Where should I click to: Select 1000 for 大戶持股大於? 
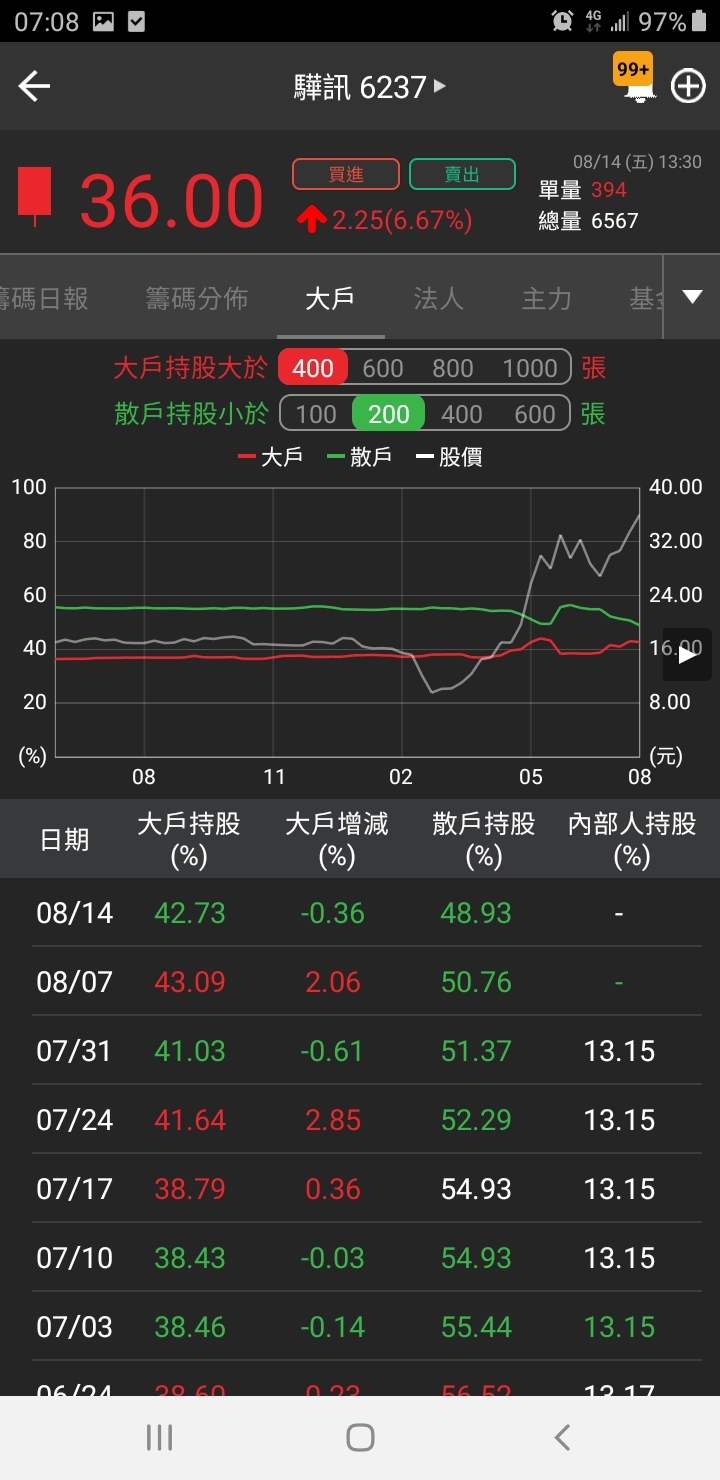click(x=530, y=368)
